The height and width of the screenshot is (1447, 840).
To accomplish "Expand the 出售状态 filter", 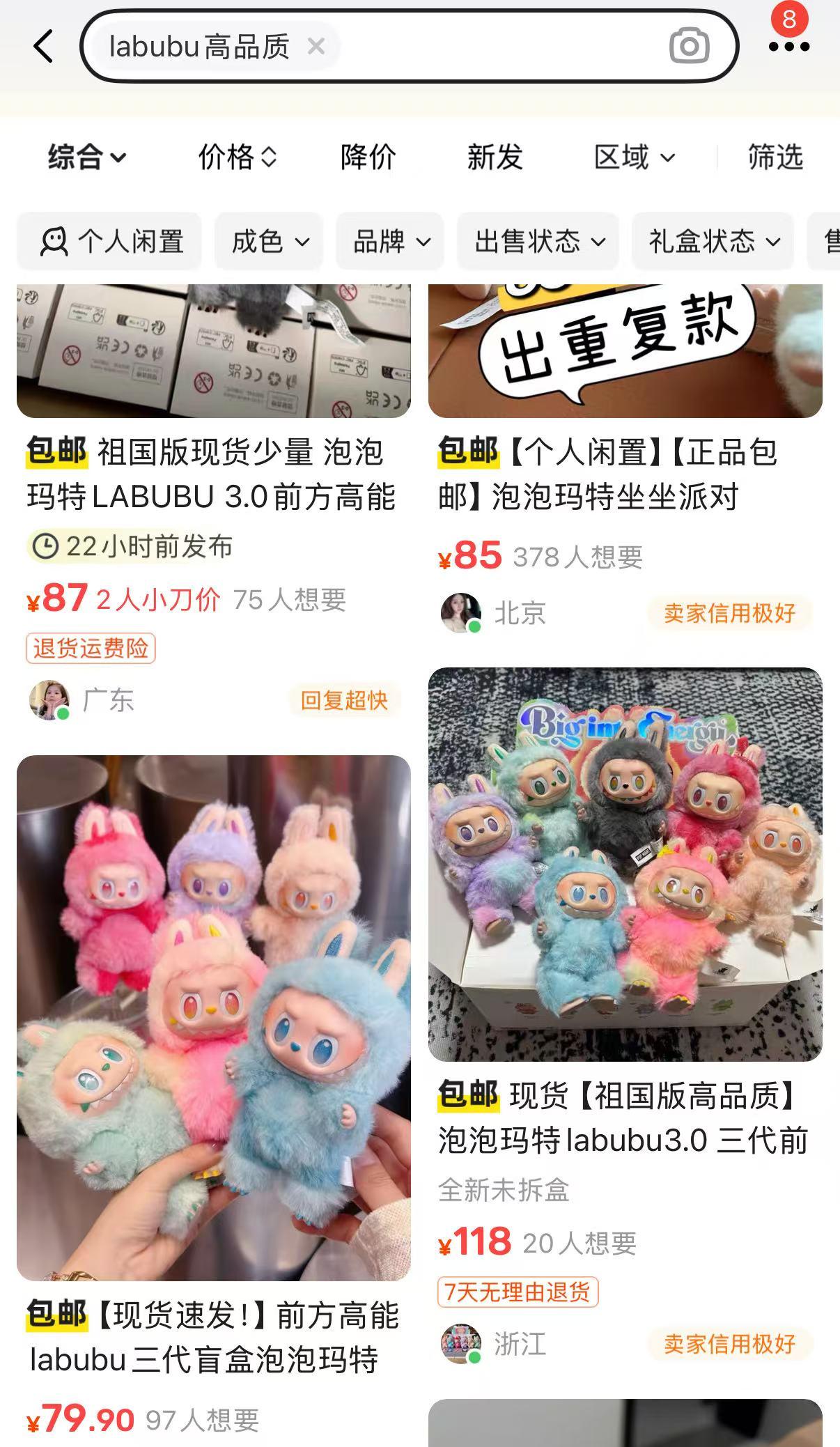I will [x=538, y=242].
